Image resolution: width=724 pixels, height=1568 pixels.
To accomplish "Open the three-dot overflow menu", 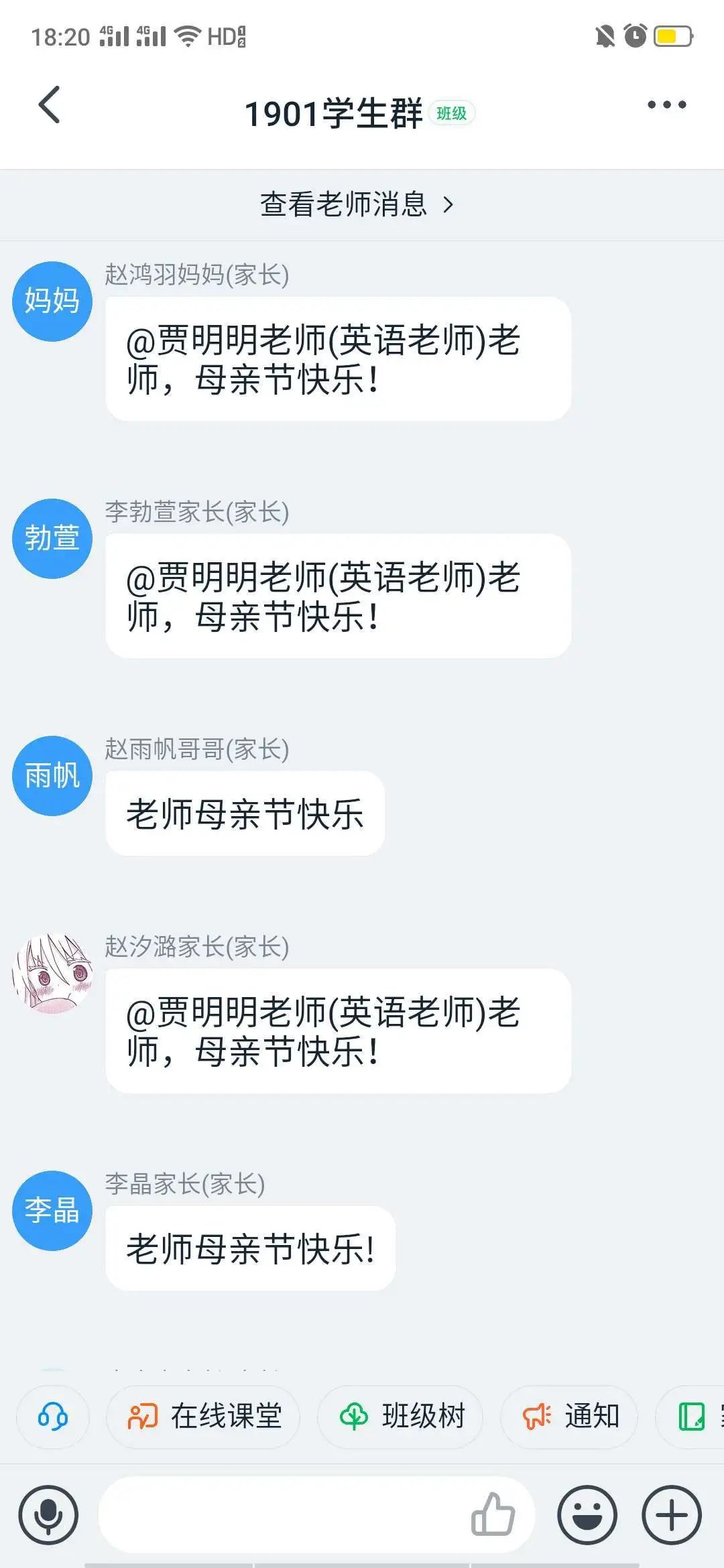I will point(666,105).
